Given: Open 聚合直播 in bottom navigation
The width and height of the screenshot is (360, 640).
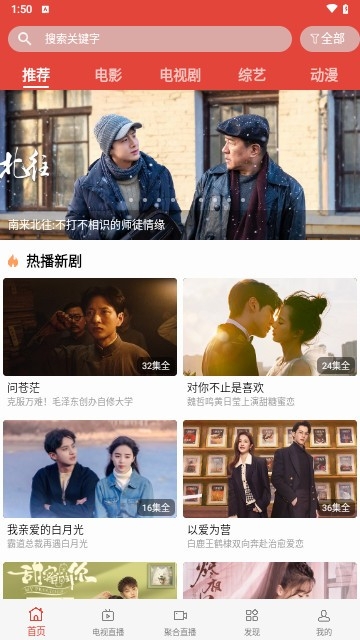Looking at the screenshot, I should [x=180, y=622].
